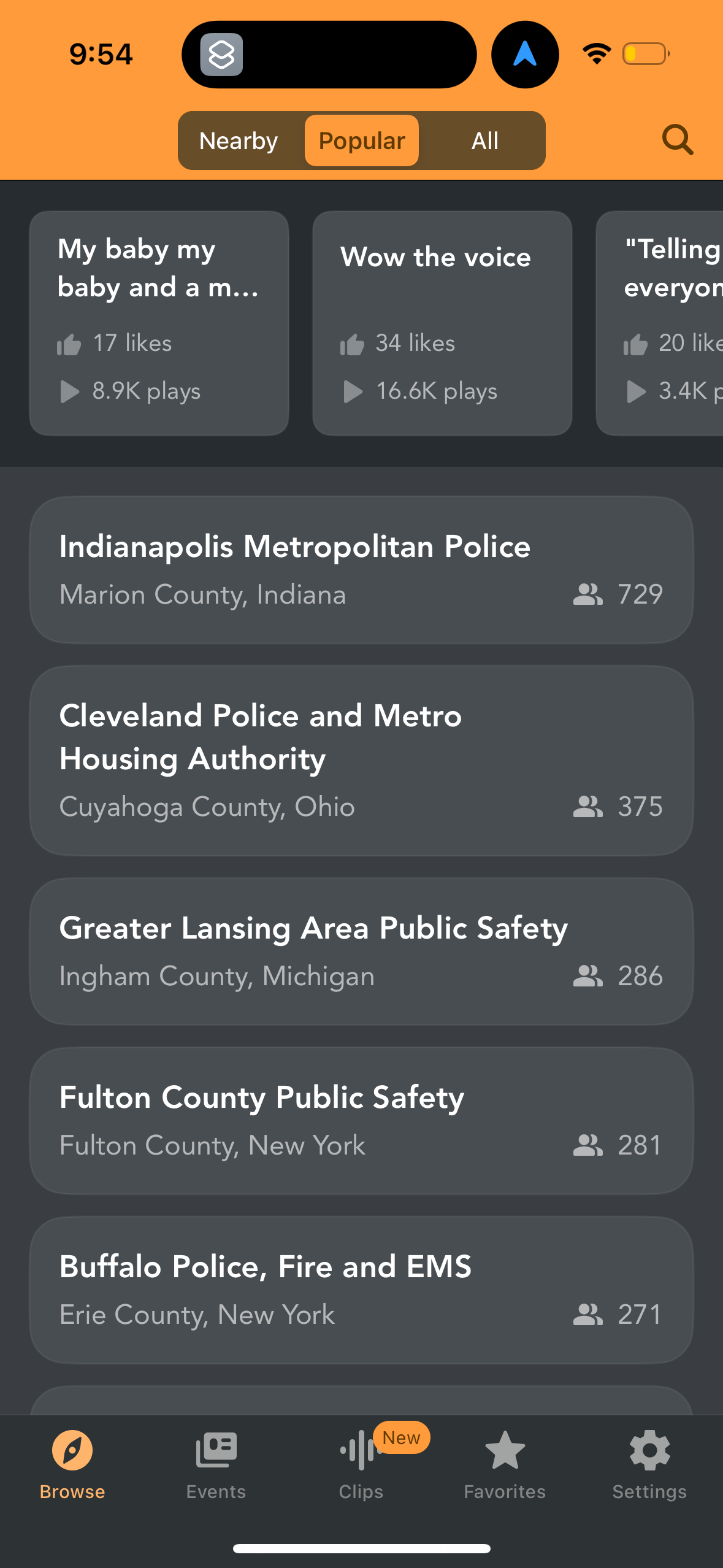This screenshot has height=1568, width=723.
Task: Tap the listeners icon next to 729
Action: coord(587,594)
